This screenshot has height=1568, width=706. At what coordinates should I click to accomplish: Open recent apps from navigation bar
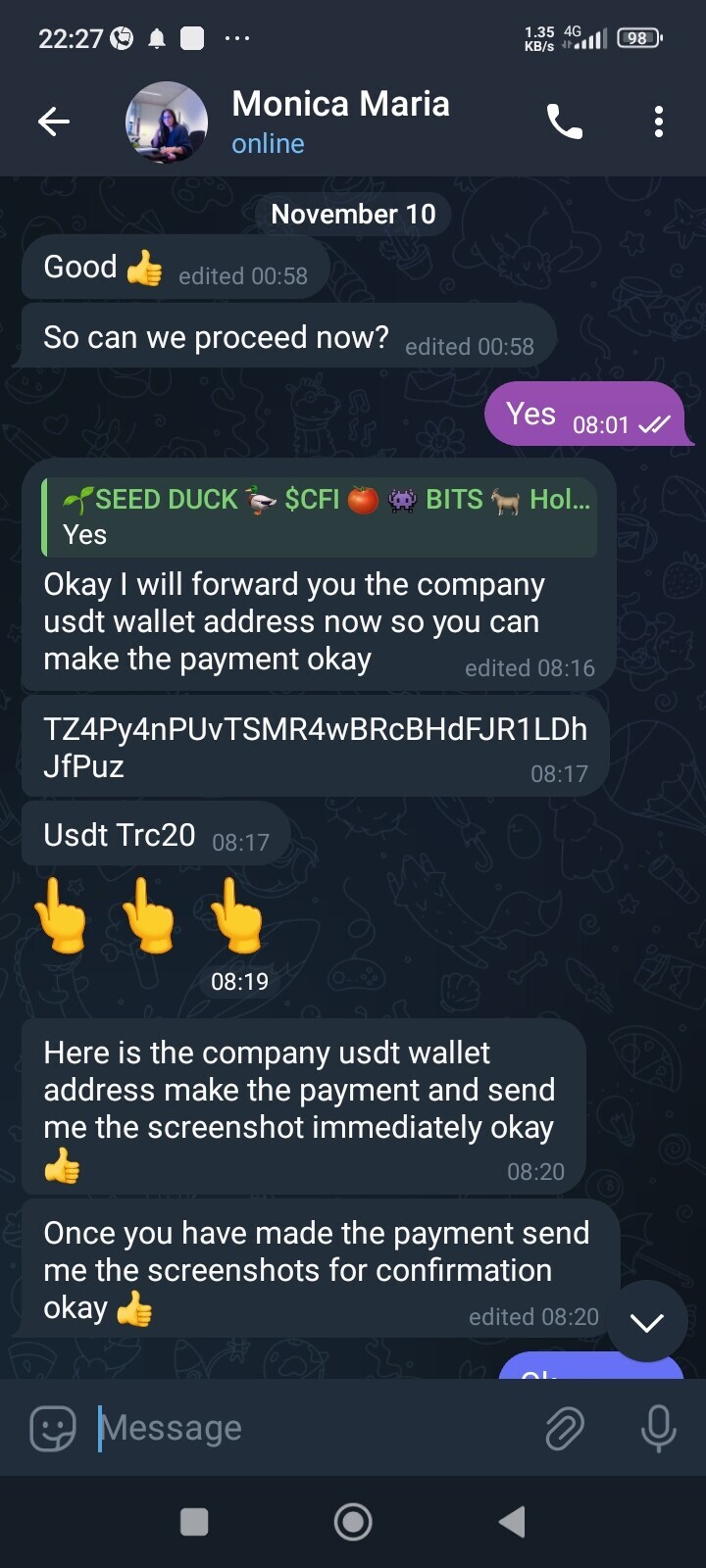point(194,1522)
